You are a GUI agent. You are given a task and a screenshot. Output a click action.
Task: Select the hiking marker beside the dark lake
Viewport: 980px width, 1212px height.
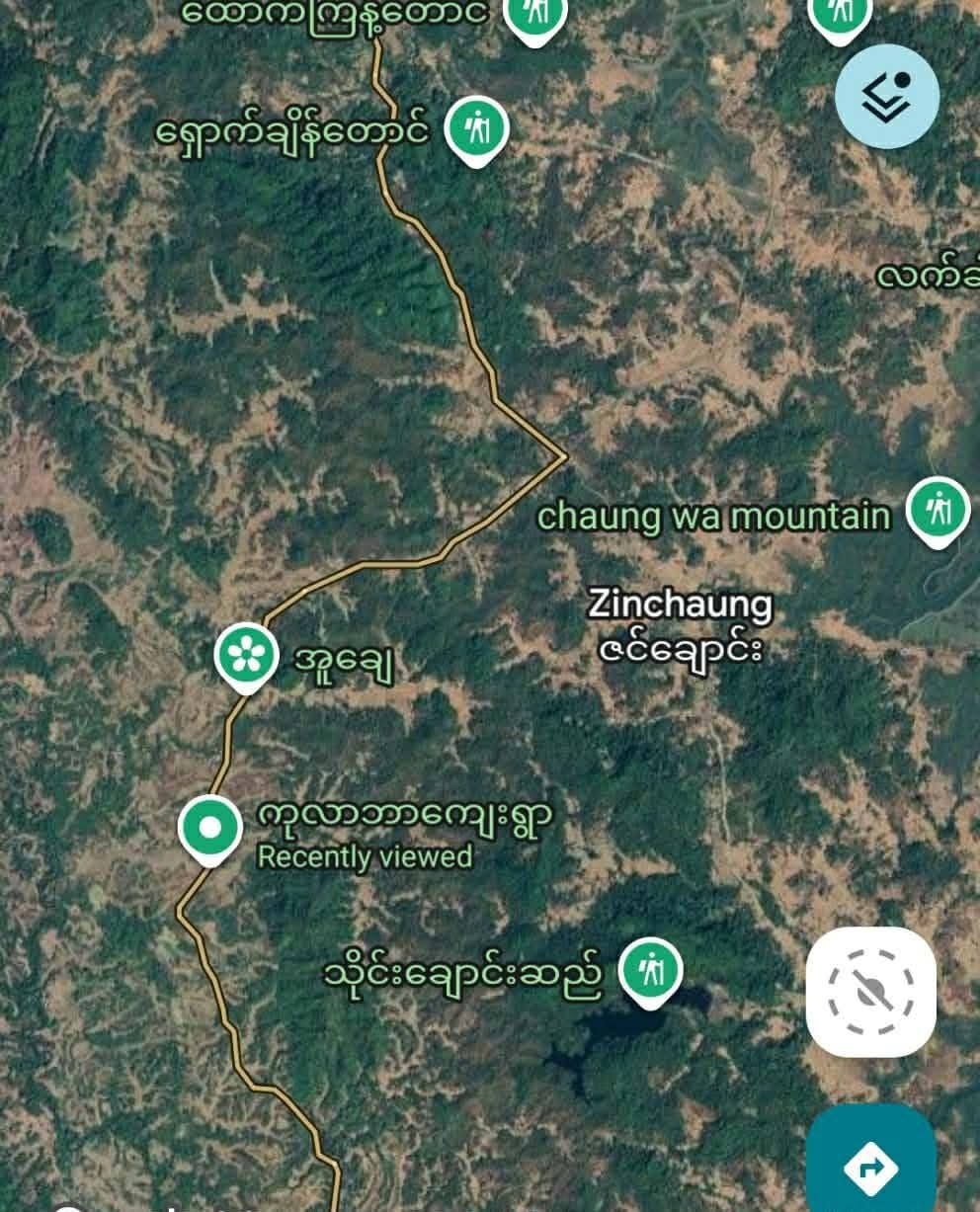click(650, 972)
